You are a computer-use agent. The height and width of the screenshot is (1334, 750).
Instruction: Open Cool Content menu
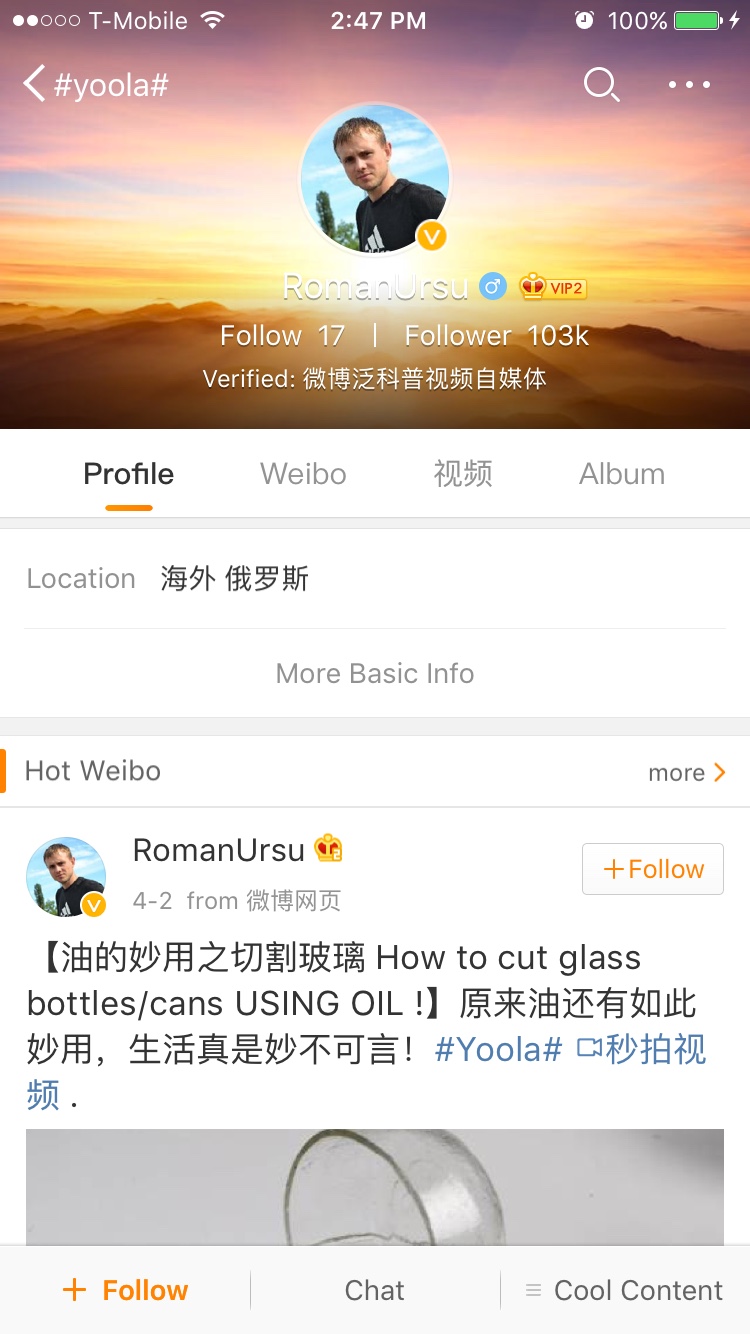[625, 1290]
